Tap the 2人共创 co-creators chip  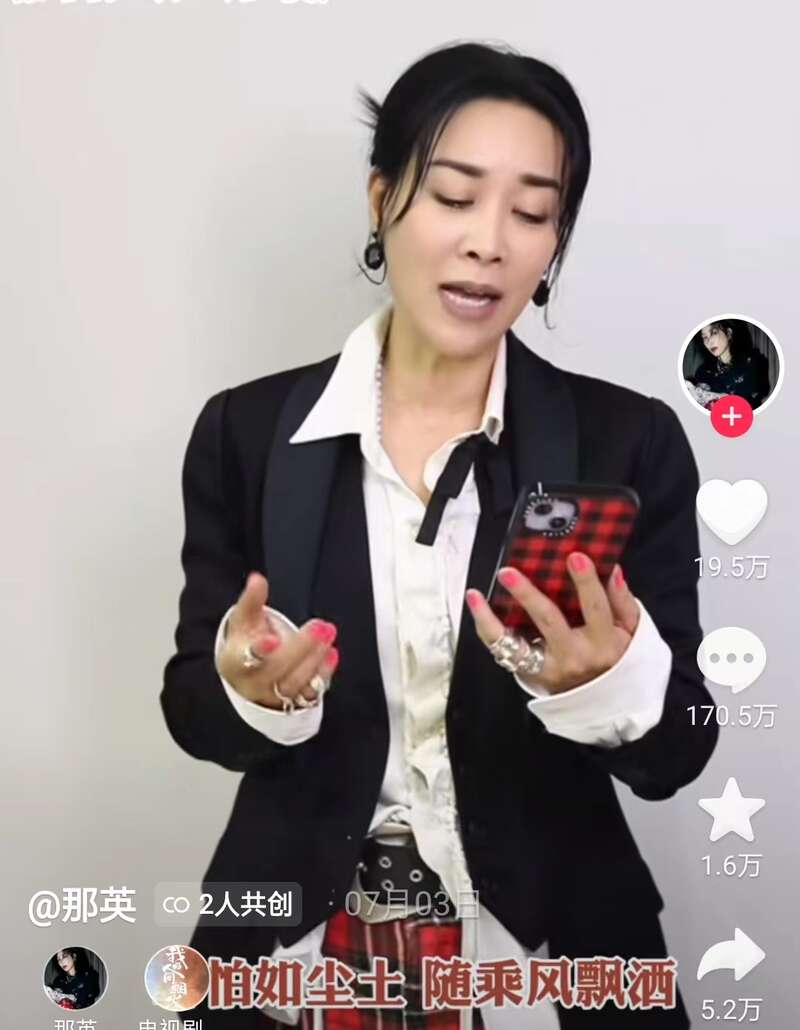tap(228, 905)
